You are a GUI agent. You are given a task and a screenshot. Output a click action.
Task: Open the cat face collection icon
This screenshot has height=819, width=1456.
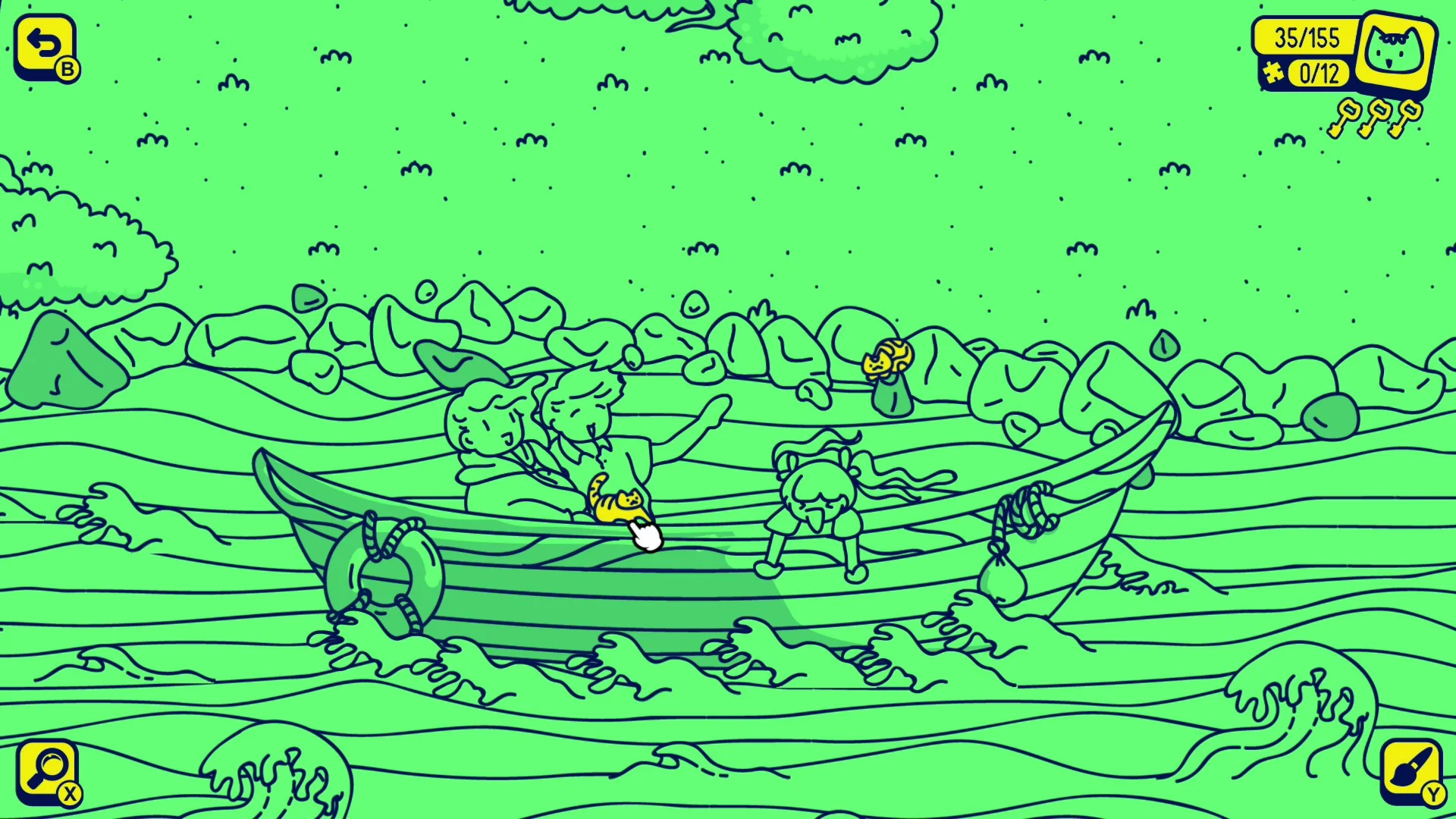[x=1394, y=50]
